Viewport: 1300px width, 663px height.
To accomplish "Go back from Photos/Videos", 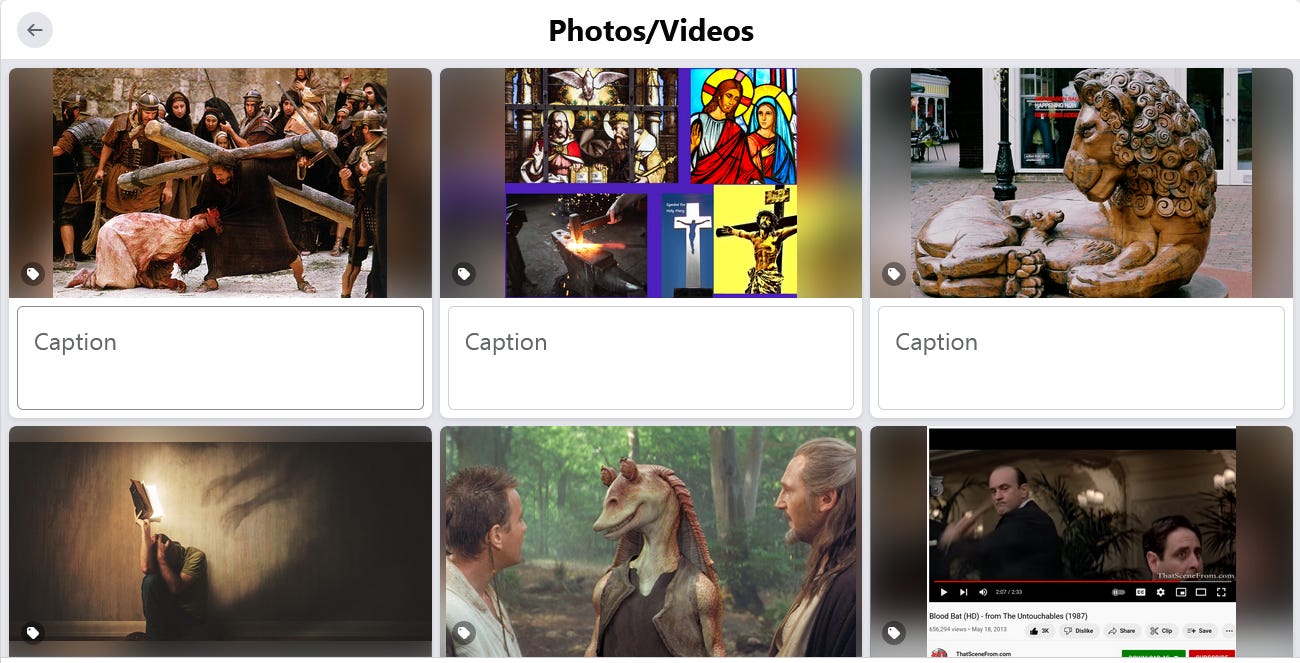I will point(35,30).
